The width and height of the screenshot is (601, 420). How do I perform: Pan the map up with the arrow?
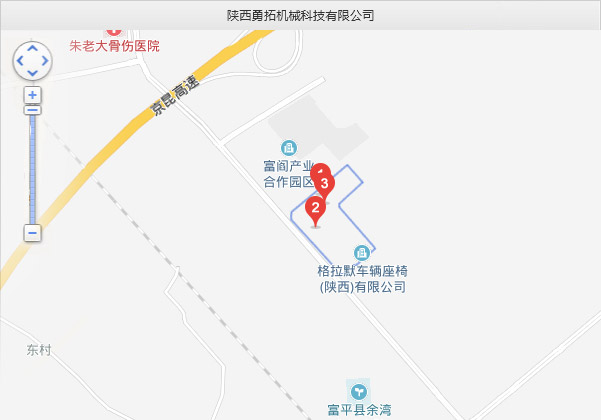(x=32, y=47)
